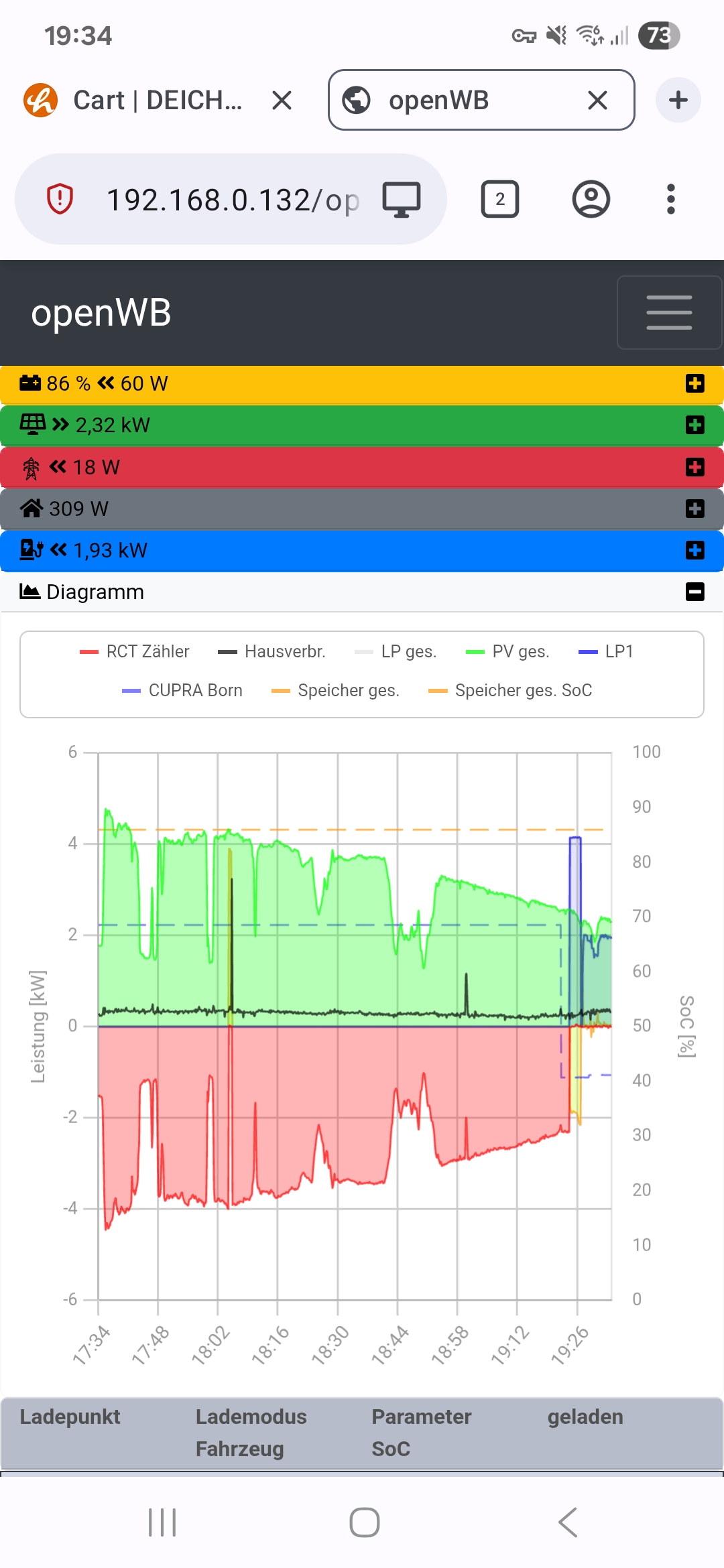Screen dimensions: 724x1568
Task: Expand the PV 2,32 kW row
Action: (x=695, y=425)
